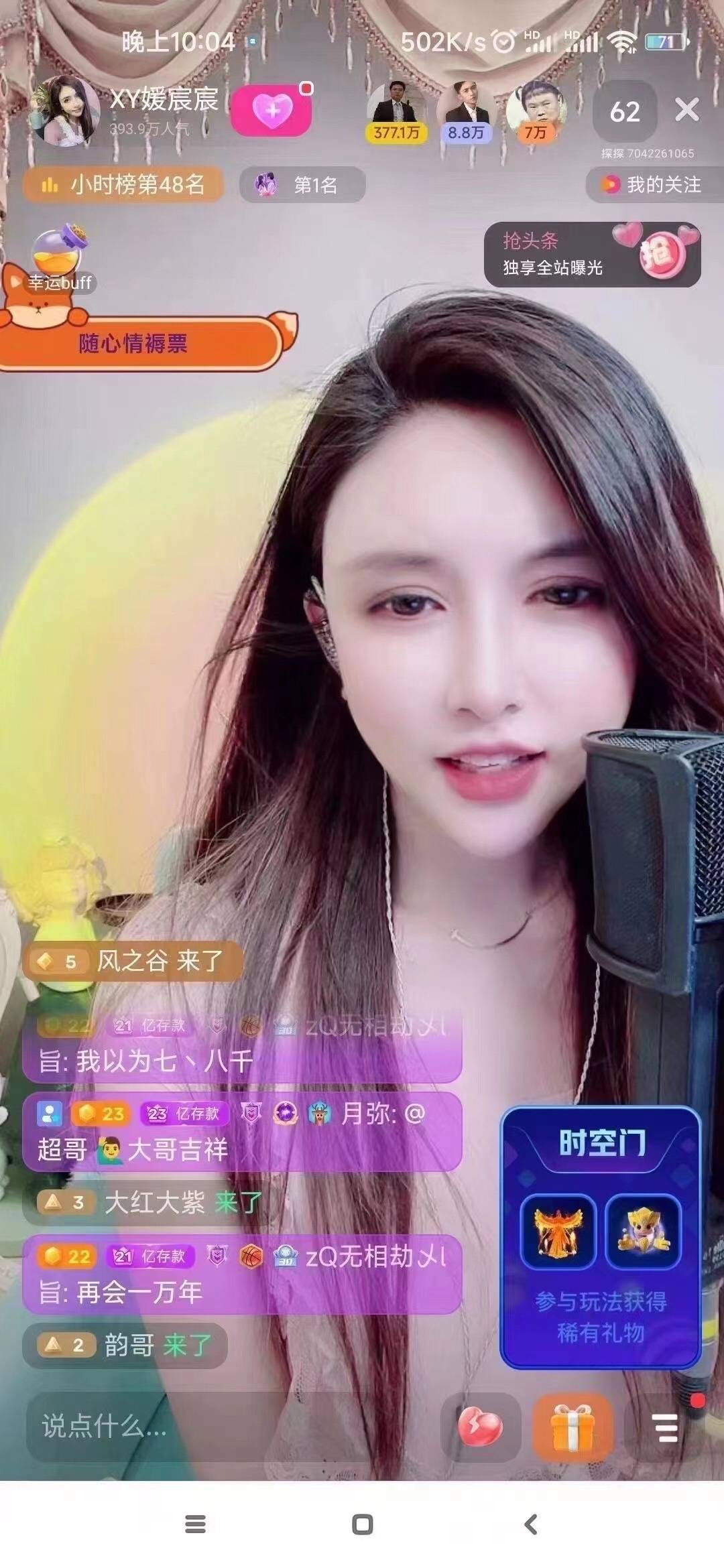Open the gift box panel
This screenshot has height=1568, width=724.
coord(573,1427)
